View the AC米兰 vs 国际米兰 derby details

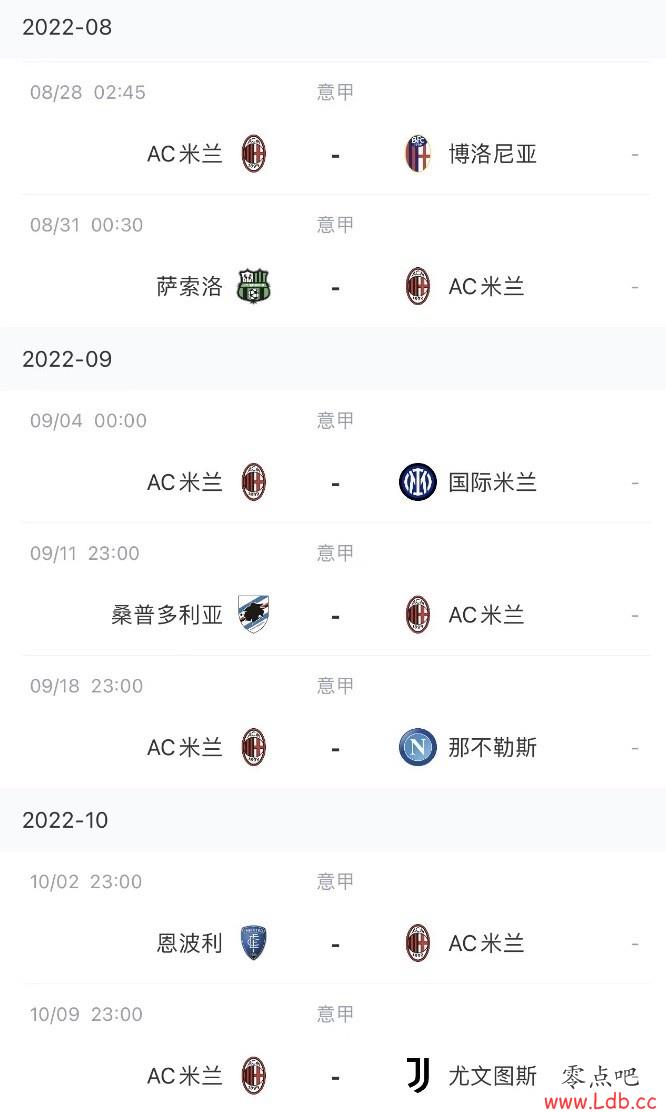click(x=333, y=456)
